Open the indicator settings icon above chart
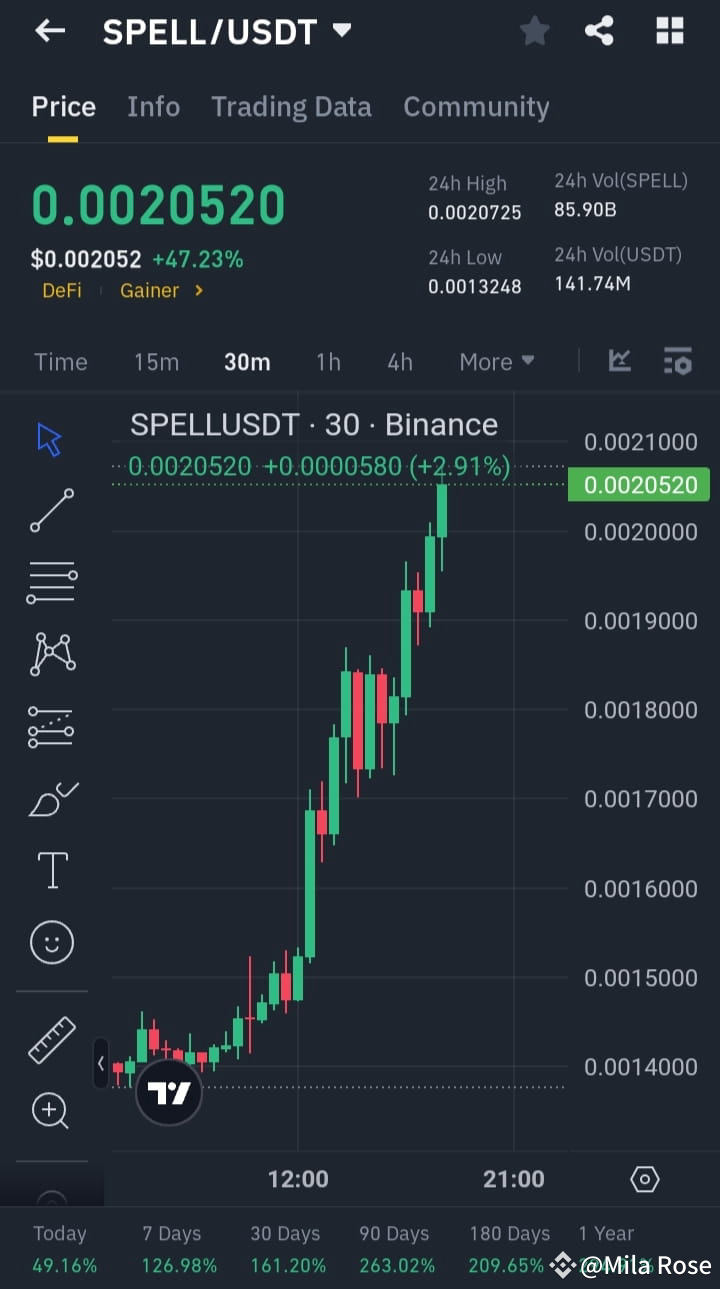Screen dimensions: 720x1289 click(x=678, y=361)
